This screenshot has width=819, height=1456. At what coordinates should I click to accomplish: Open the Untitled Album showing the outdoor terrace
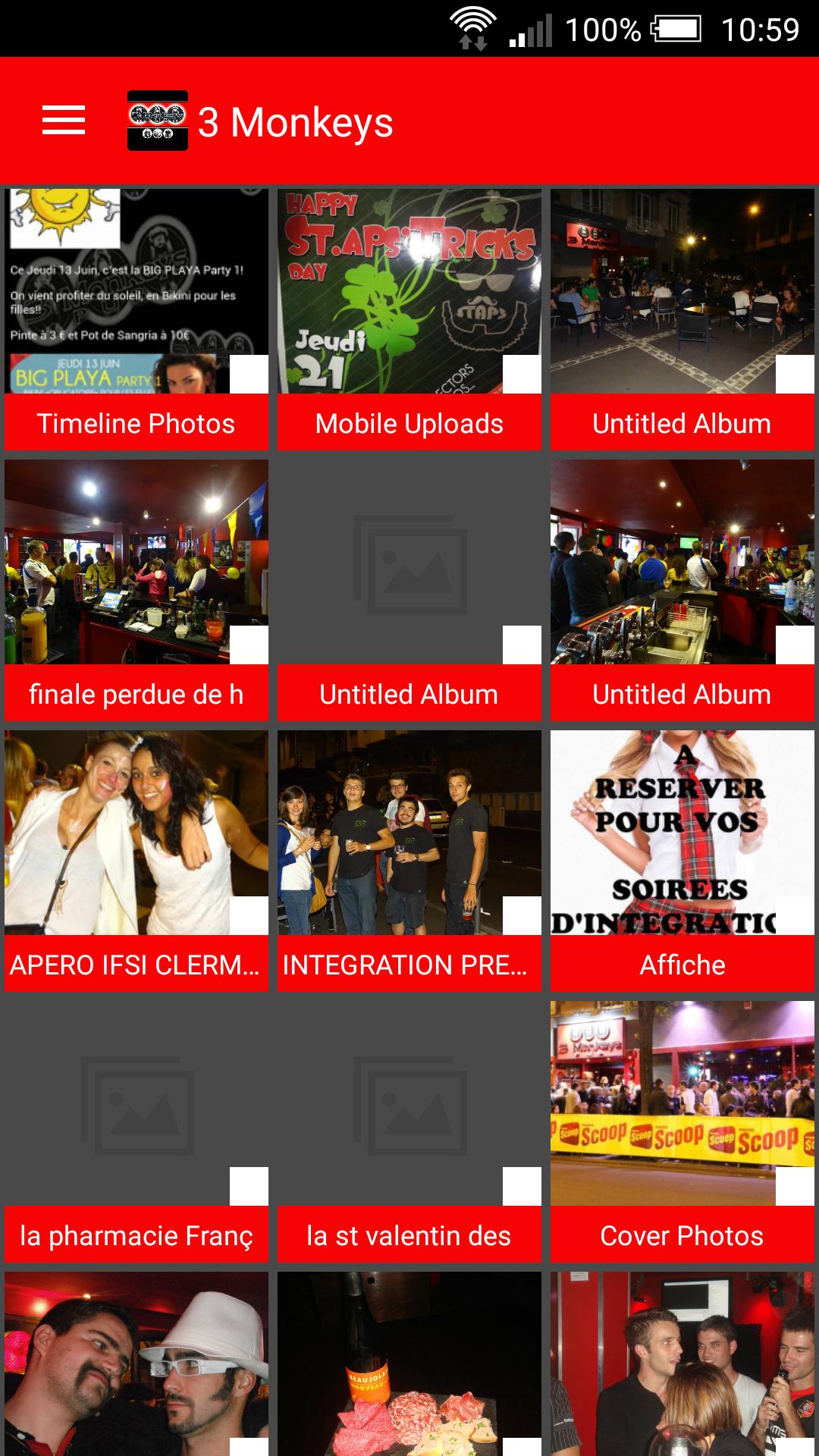[x=682, y=318]
